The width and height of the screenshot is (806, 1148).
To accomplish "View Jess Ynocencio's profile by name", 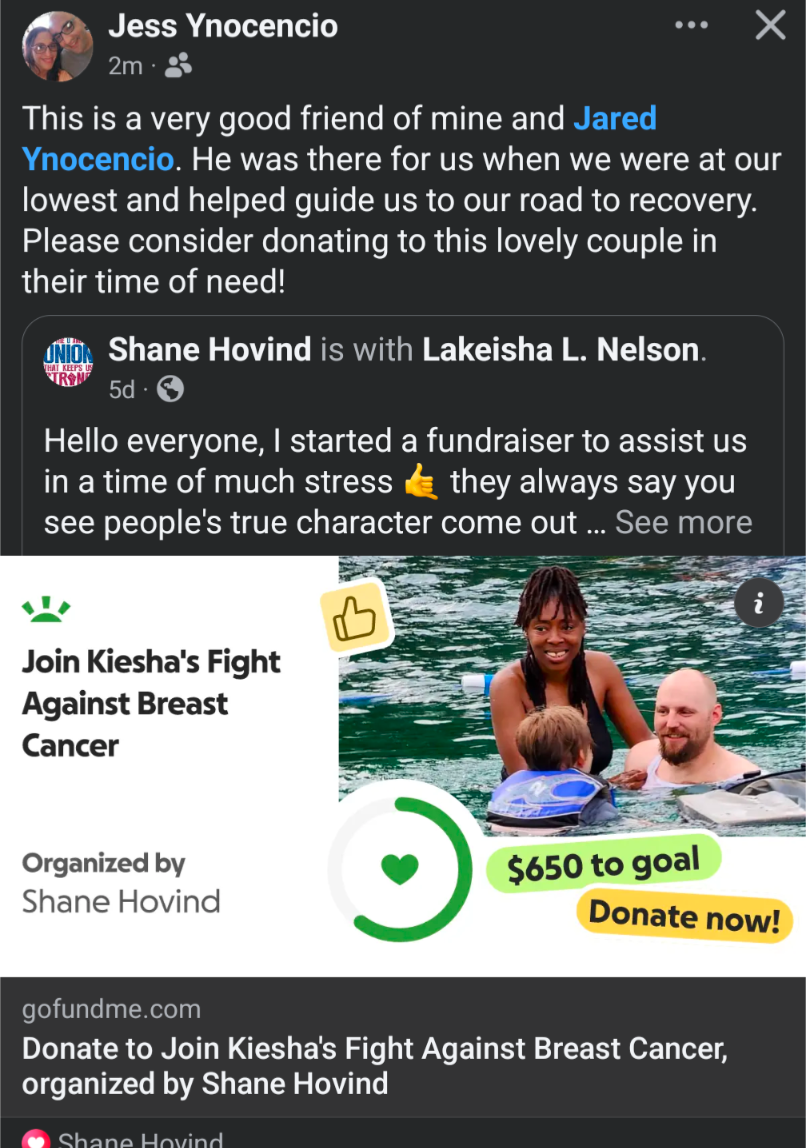I will click(222, 26).
